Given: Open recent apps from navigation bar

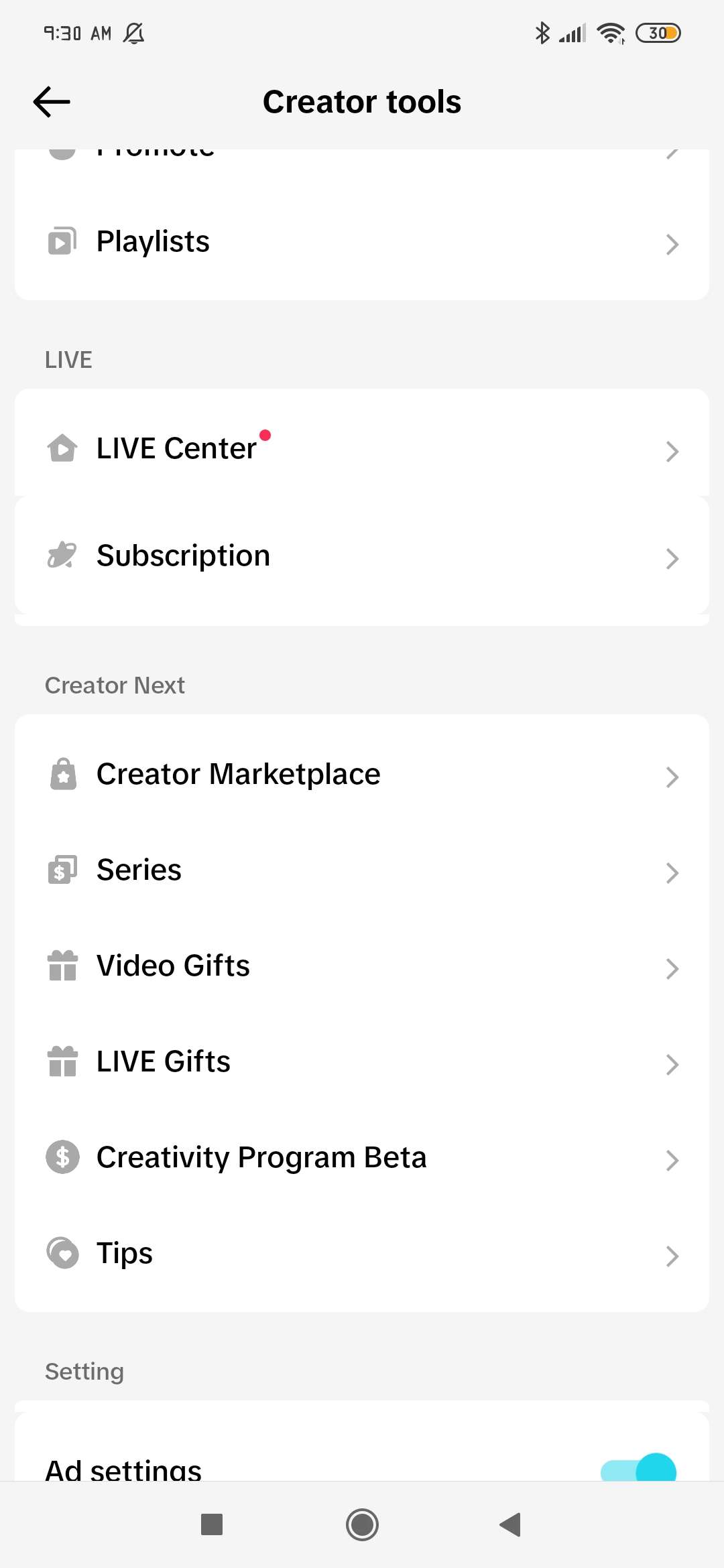Looking at the screenshot, I should (212, 1525).
